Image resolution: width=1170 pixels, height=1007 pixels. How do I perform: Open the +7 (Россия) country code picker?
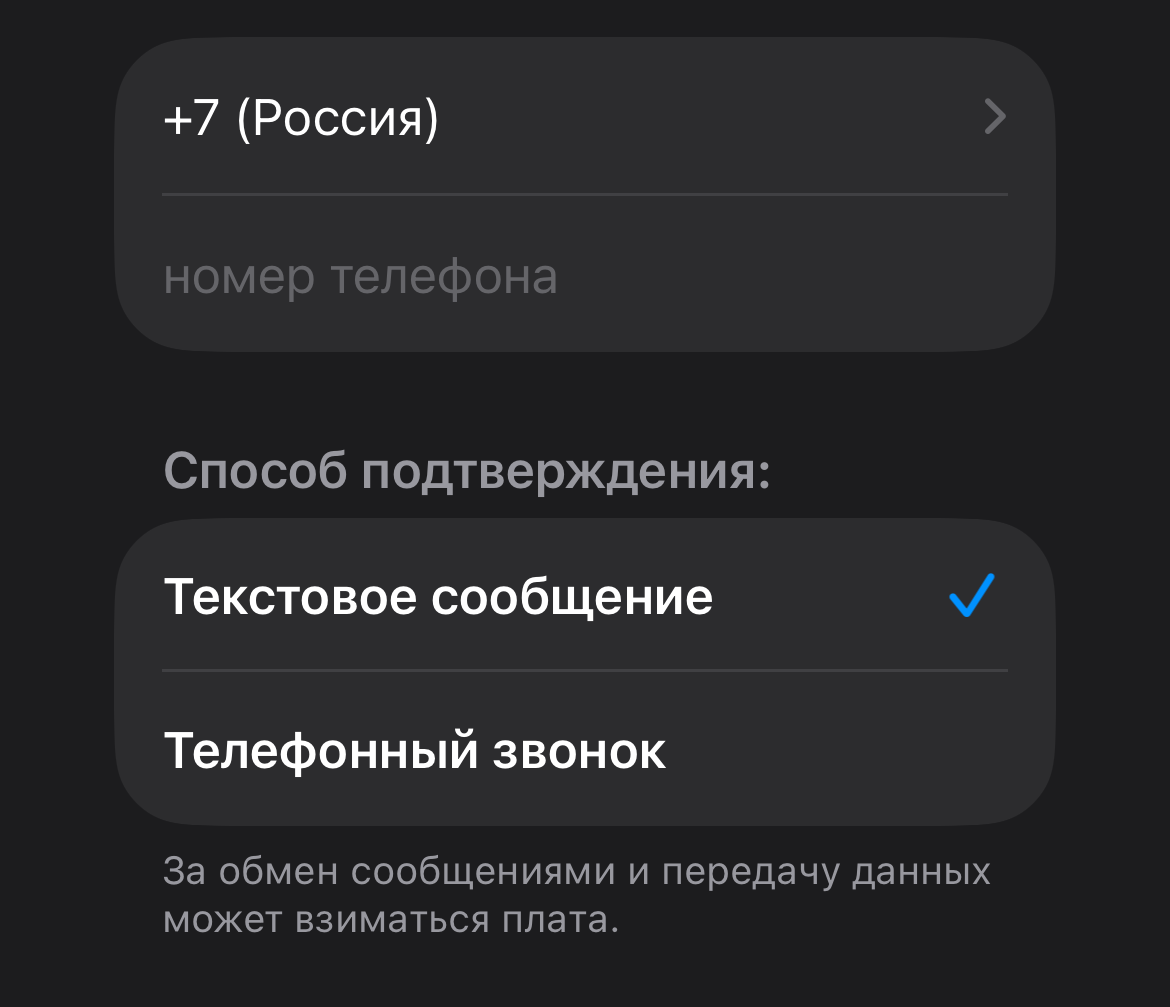584,118
